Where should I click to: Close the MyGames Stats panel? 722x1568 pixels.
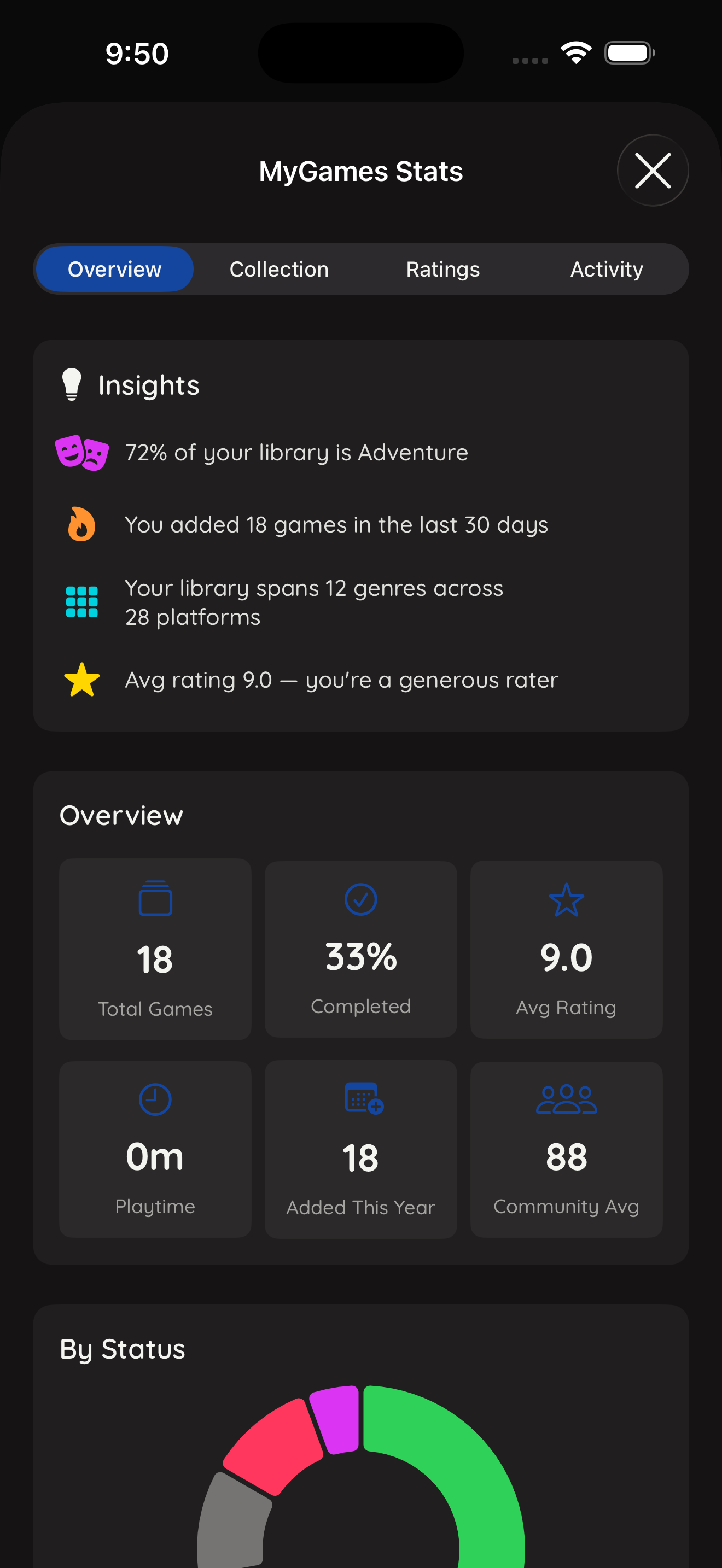click(653, 171)
